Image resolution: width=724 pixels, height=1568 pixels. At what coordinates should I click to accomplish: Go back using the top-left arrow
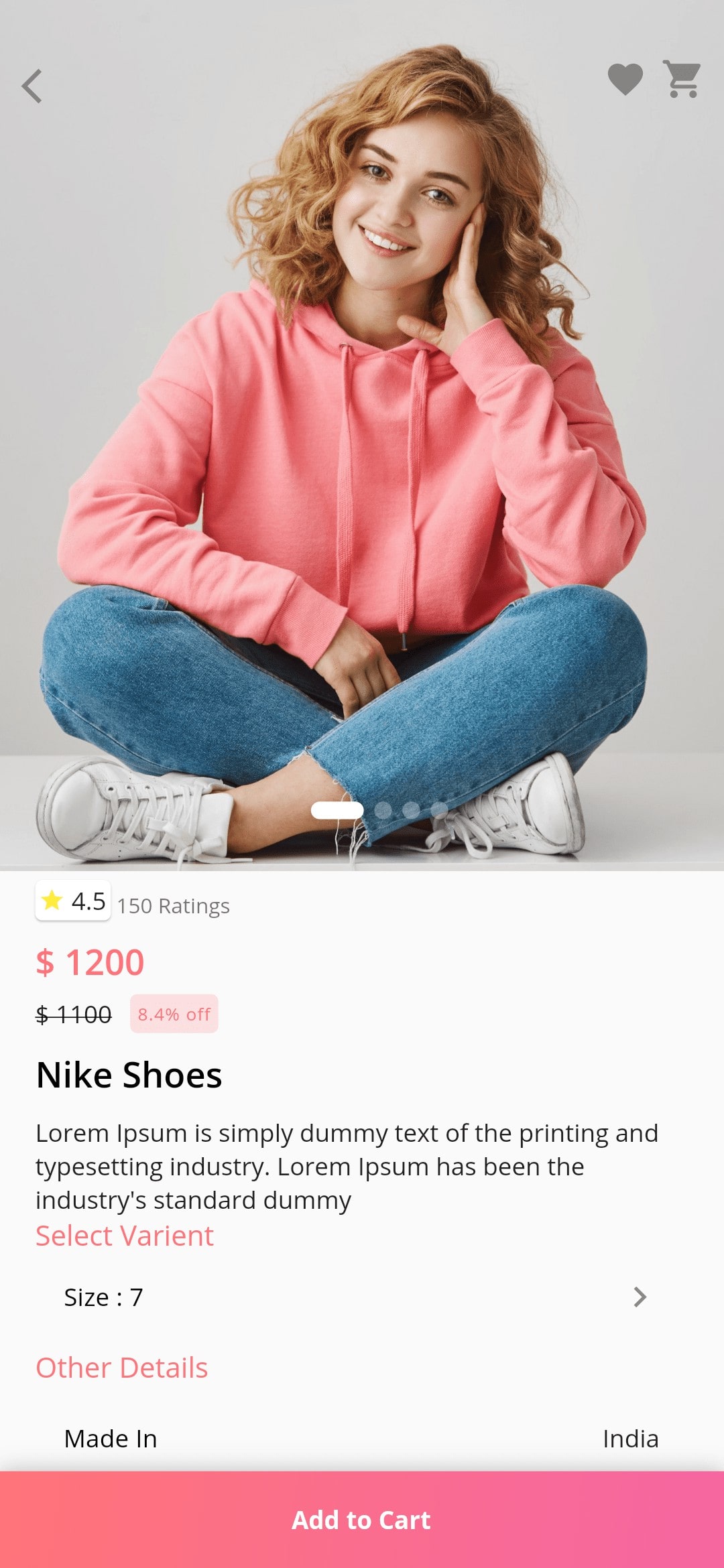coord(32,86)
